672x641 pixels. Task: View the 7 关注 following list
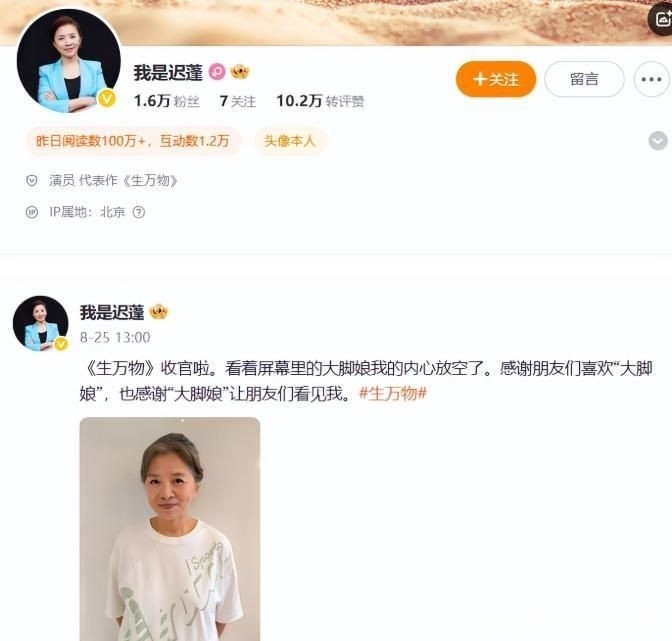point(237,101)
